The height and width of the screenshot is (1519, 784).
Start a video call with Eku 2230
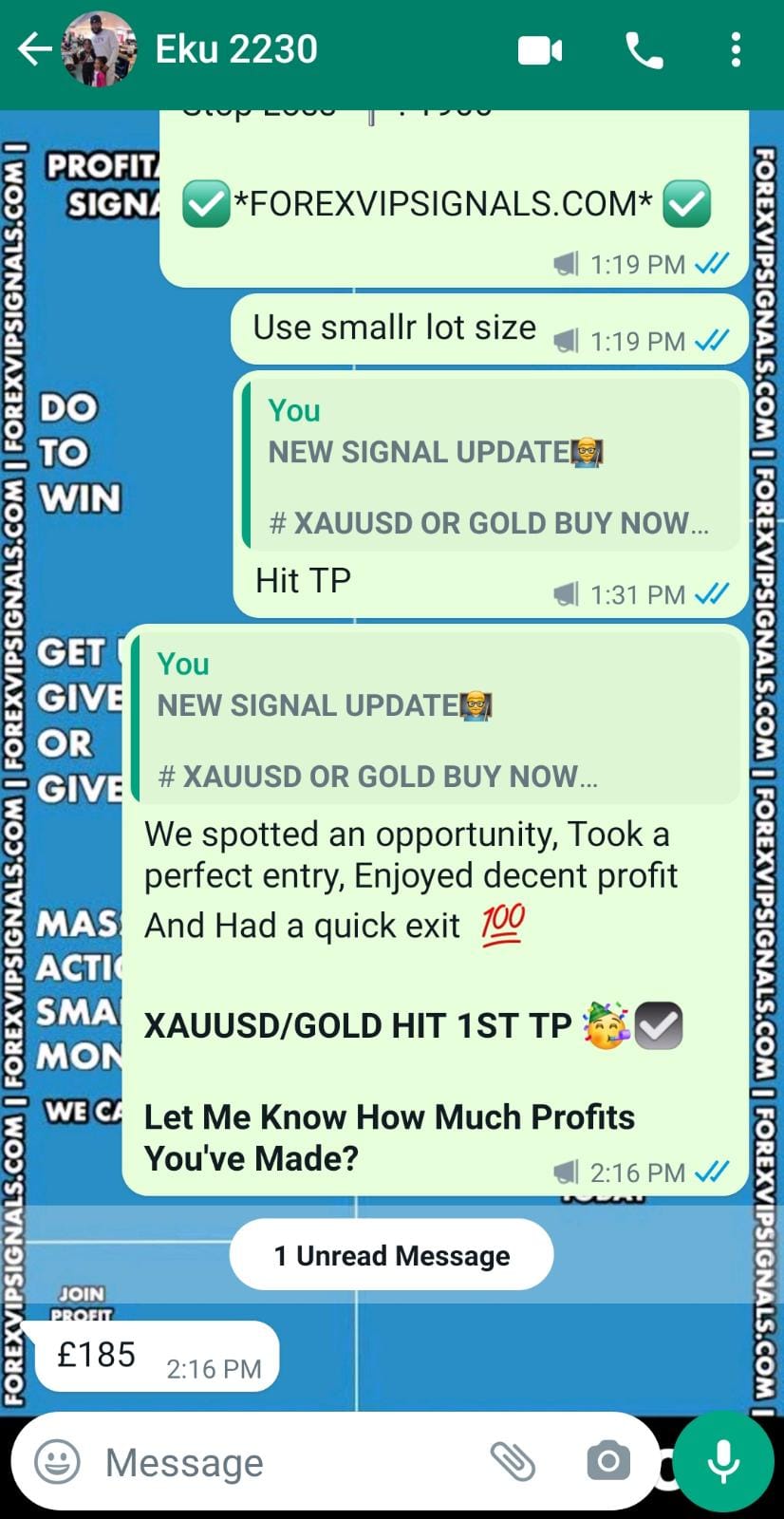click(x=540, y=50)
